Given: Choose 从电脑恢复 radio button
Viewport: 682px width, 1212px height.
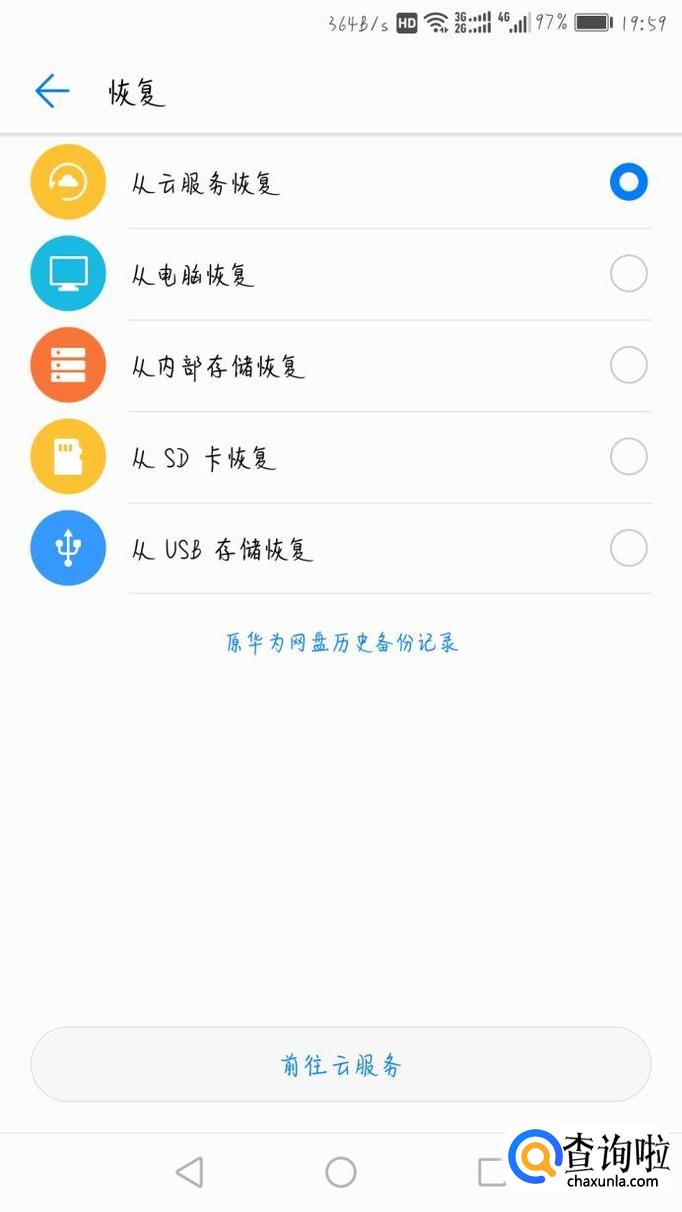Looking at the screenshot, I should pyautogui.click(x=628, y=273).
